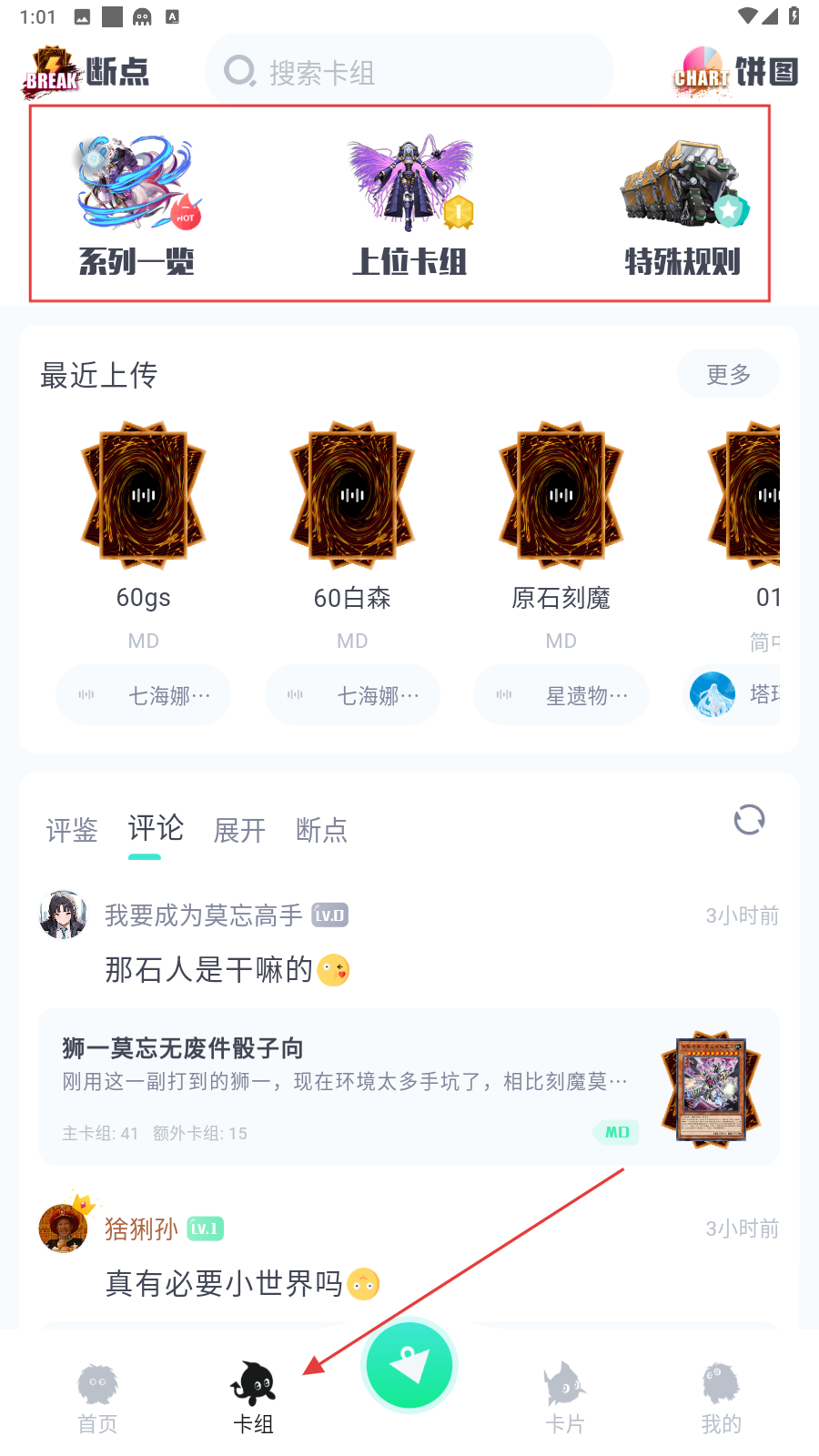Switch to the 断点 tab

[321, 830]
